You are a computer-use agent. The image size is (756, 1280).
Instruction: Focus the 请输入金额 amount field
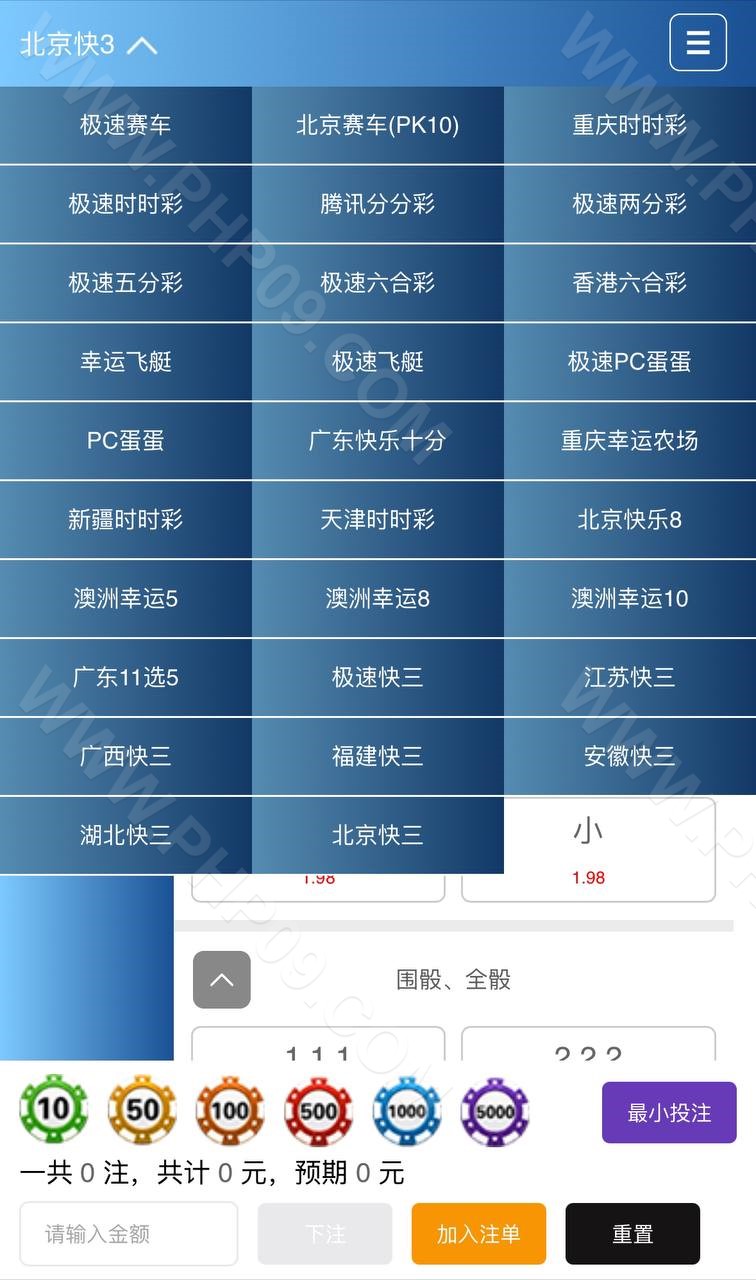[x=129, y=1233]
